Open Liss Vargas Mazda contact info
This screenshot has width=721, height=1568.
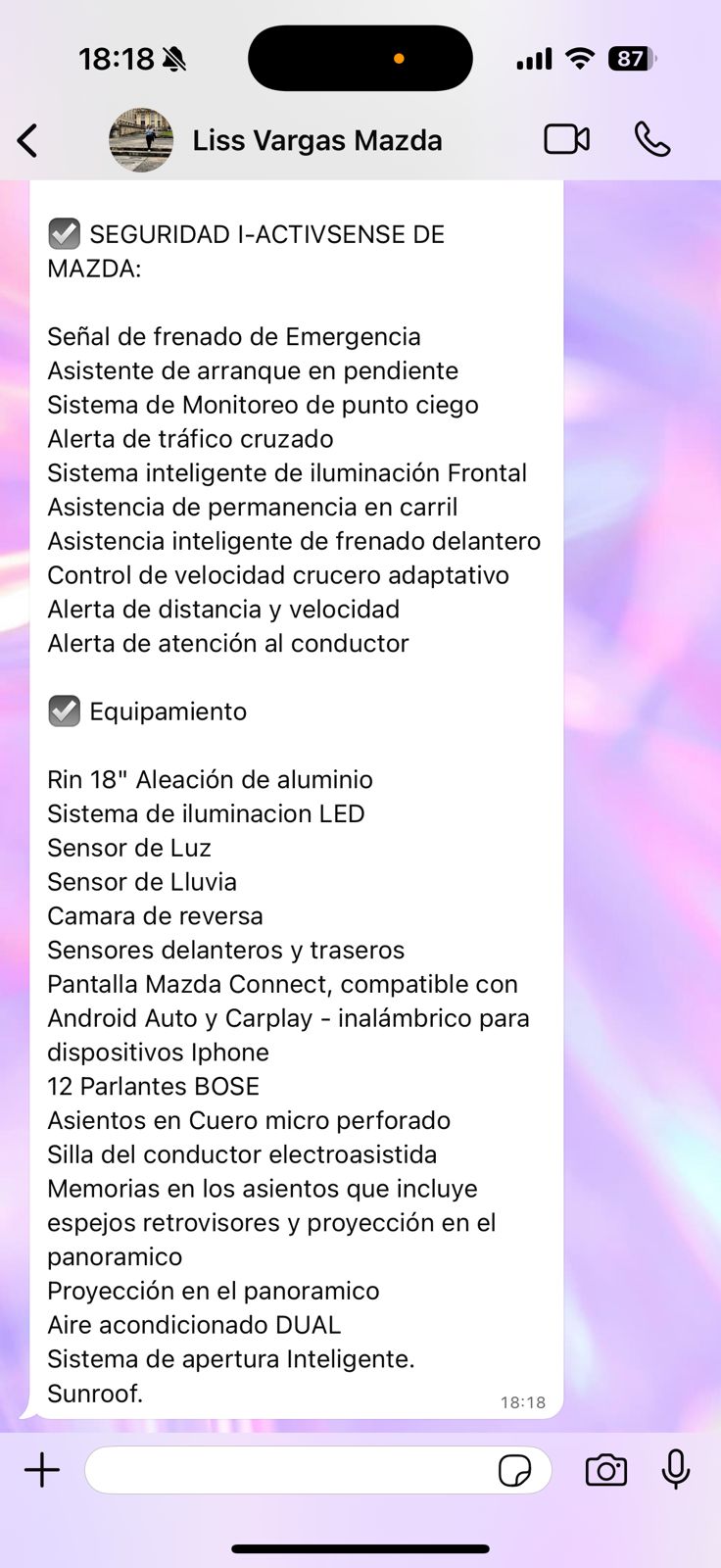pos(317,140)
